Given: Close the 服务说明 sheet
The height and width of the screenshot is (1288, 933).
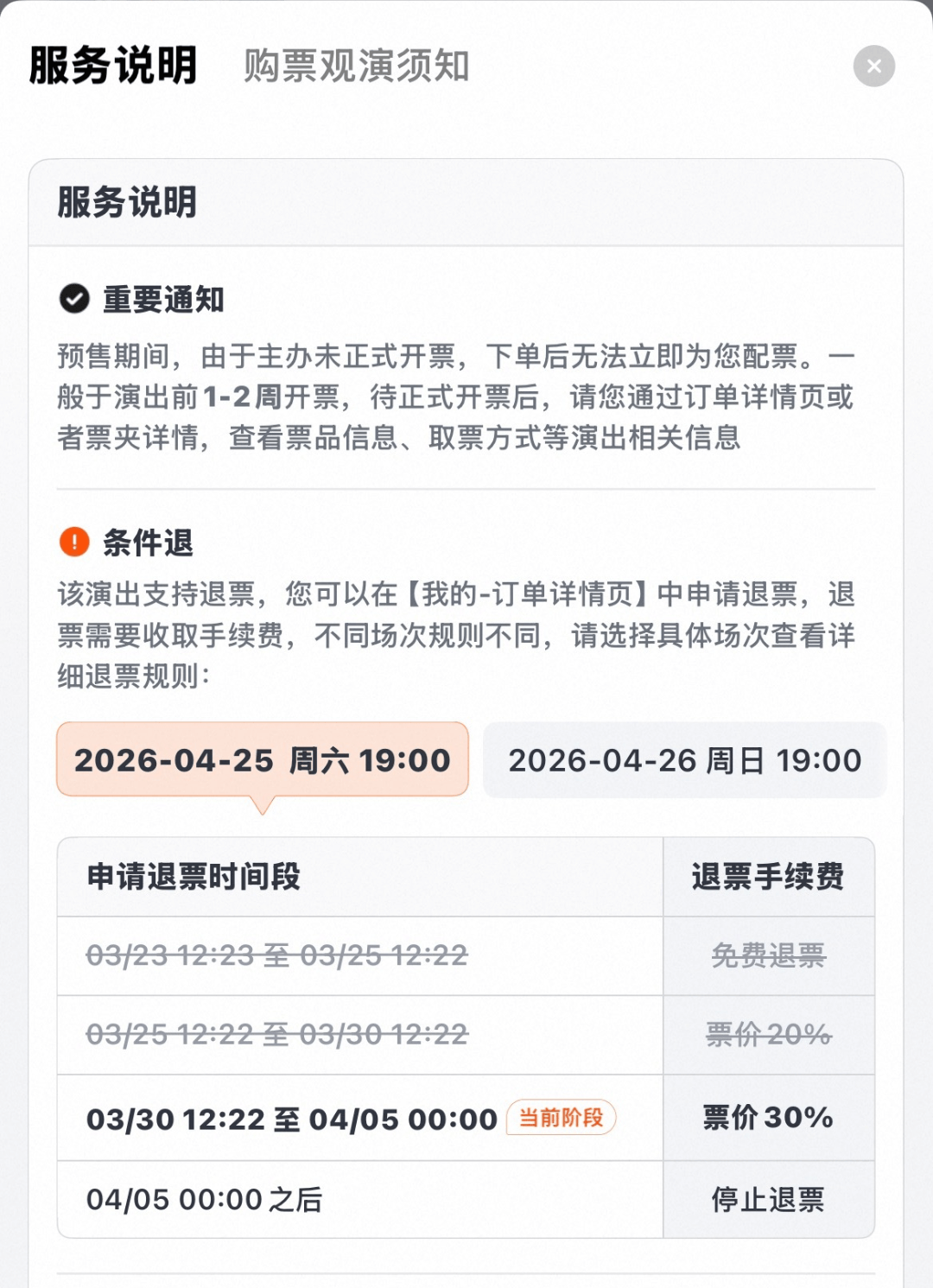Looking at the screenshot, I should point(873,67).
